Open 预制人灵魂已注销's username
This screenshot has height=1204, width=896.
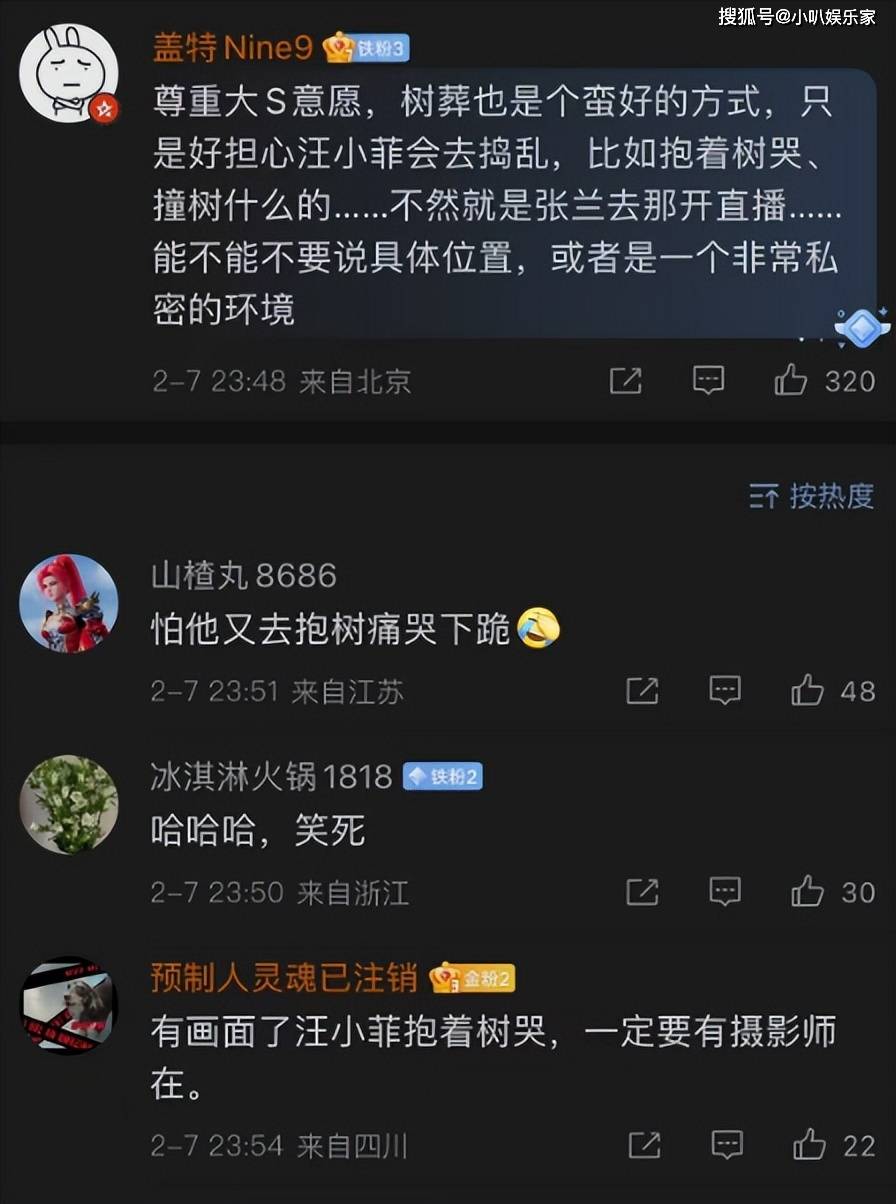coord(284,977)
